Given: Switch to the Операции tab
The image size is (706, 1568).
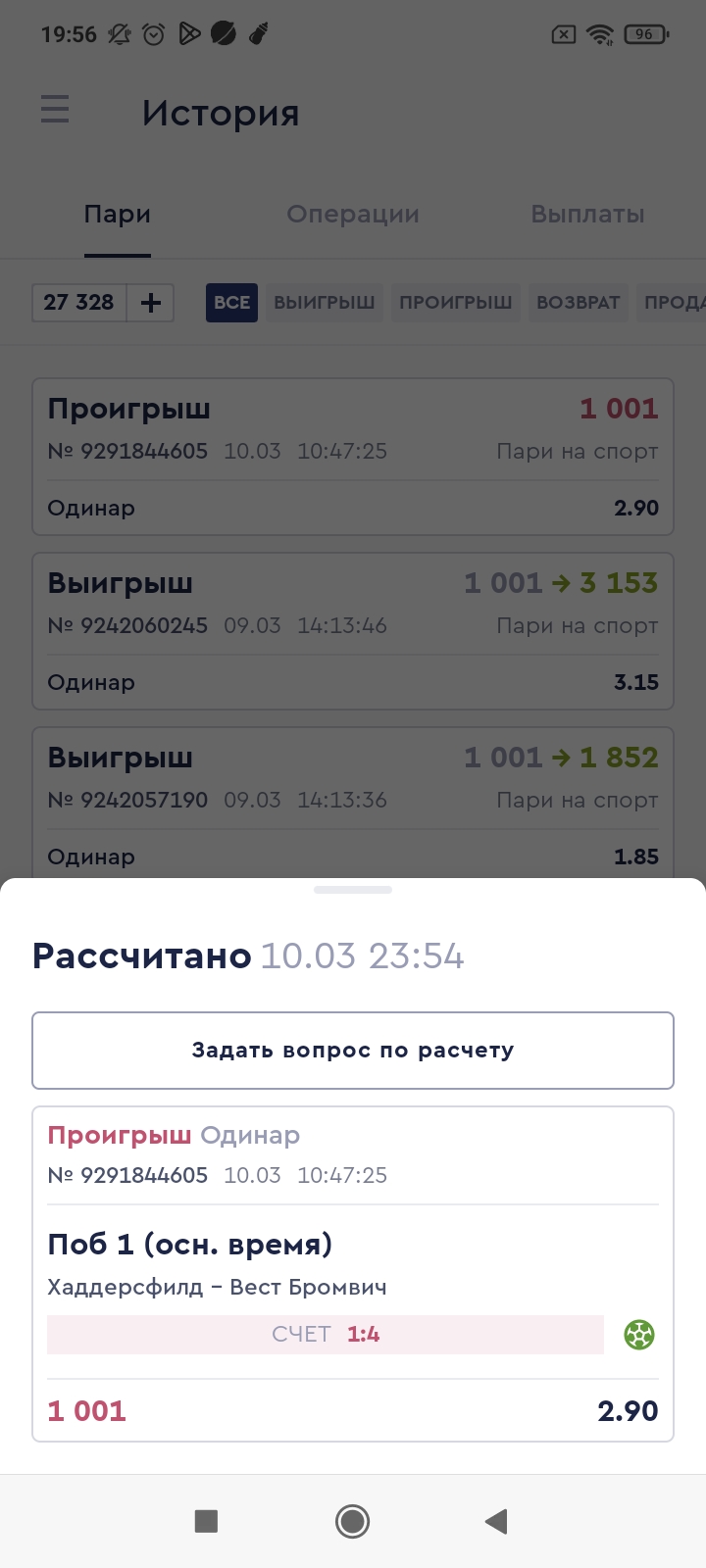Looking at the screenshot, I should tap(353, 215).
